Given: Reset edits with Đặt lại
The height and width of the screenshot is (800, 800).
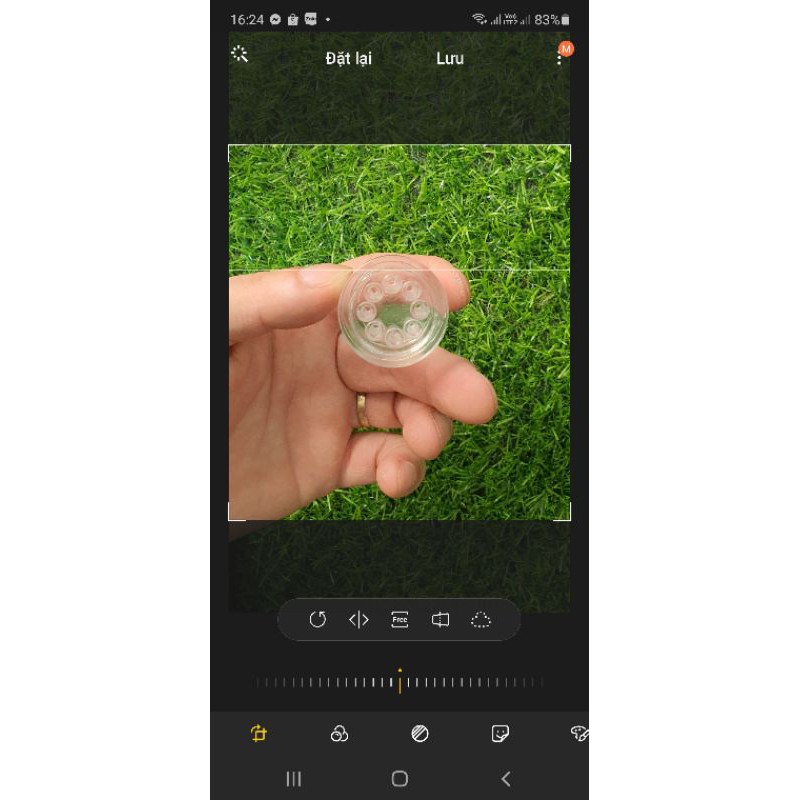Looking at the screenshot, I should point(348,58).
